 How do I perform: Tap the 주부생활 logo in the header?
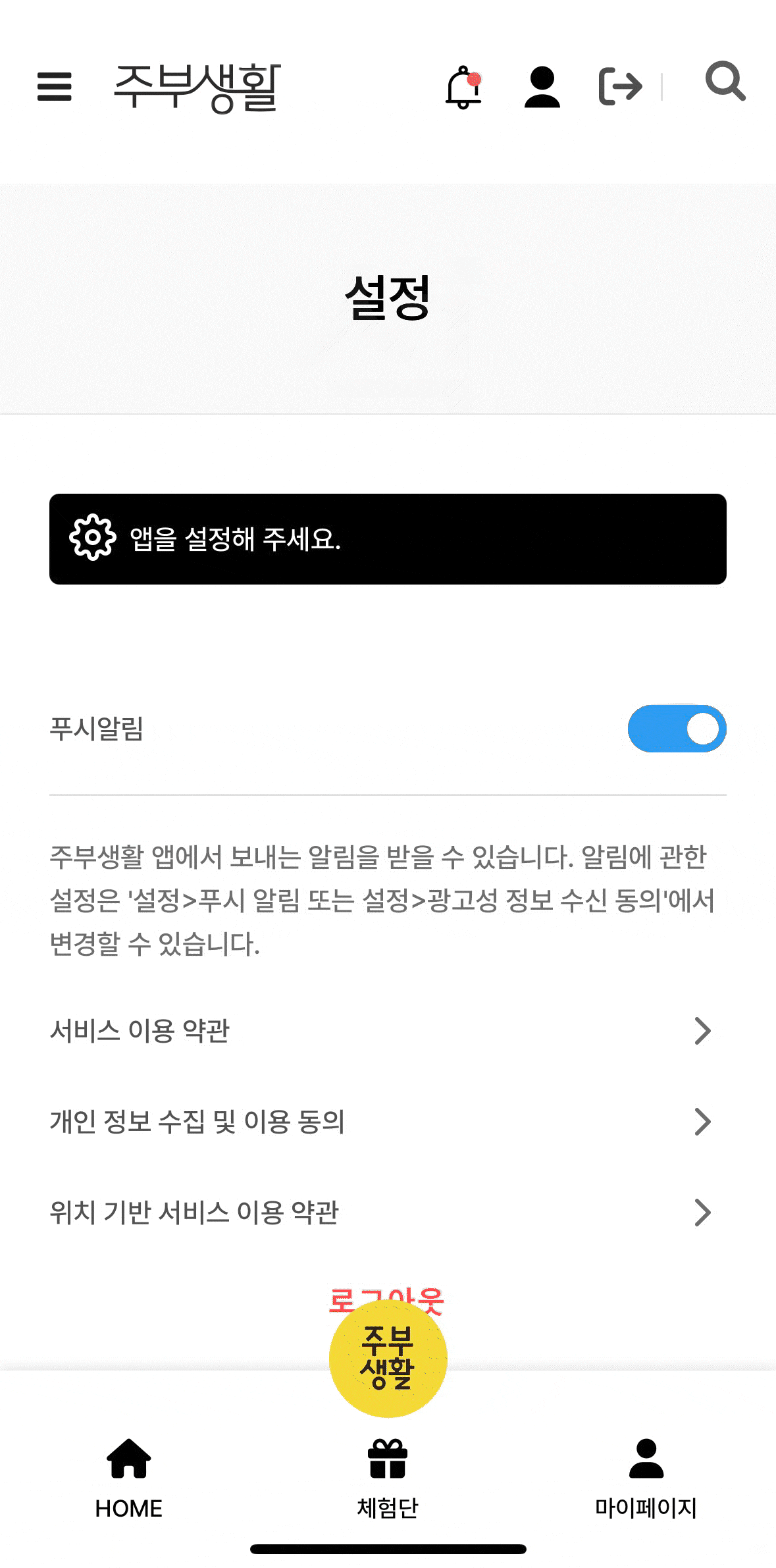point(197,88)
